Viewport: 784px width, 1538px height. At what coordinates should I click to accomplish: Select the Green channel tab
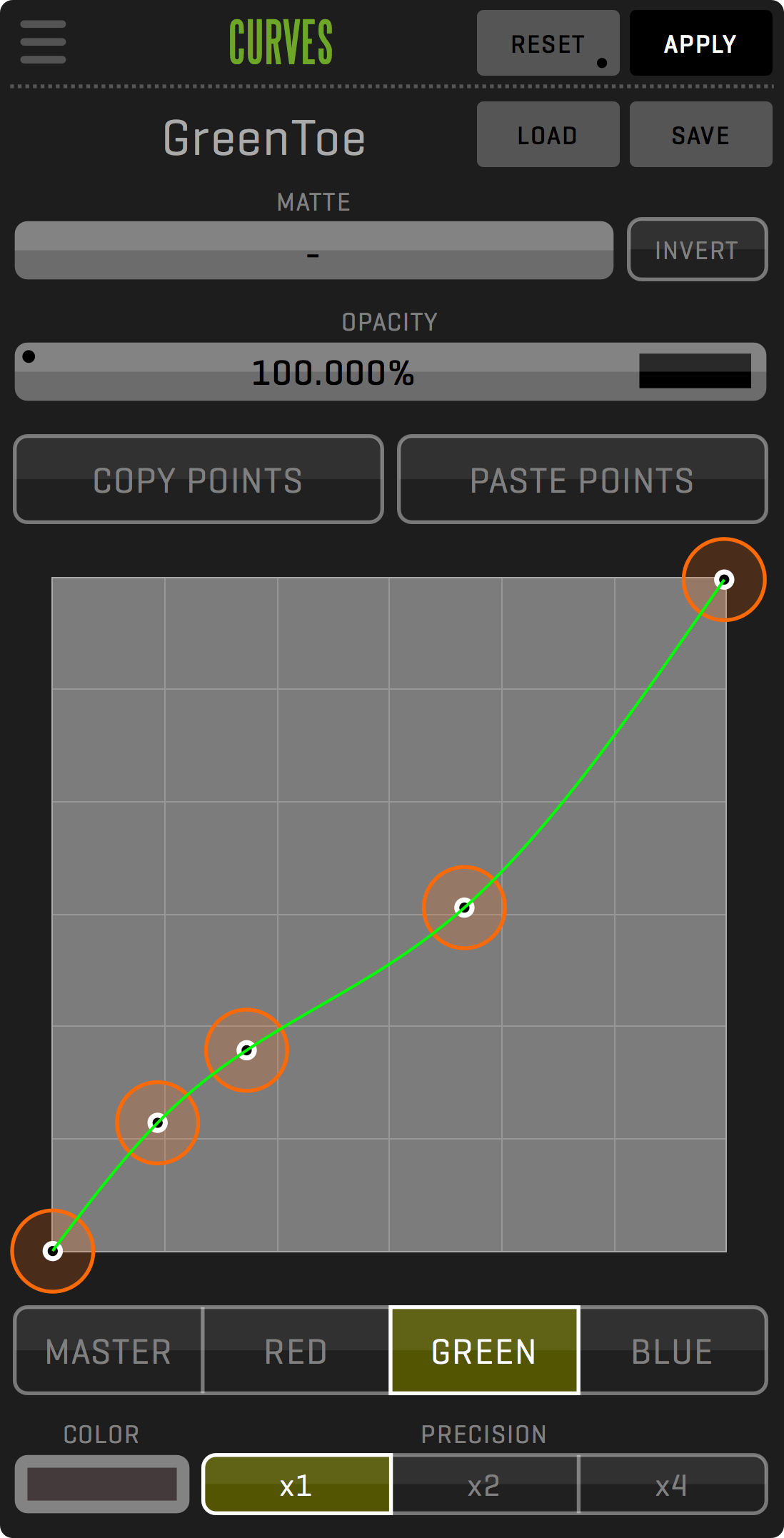[x=484, y=1351]
